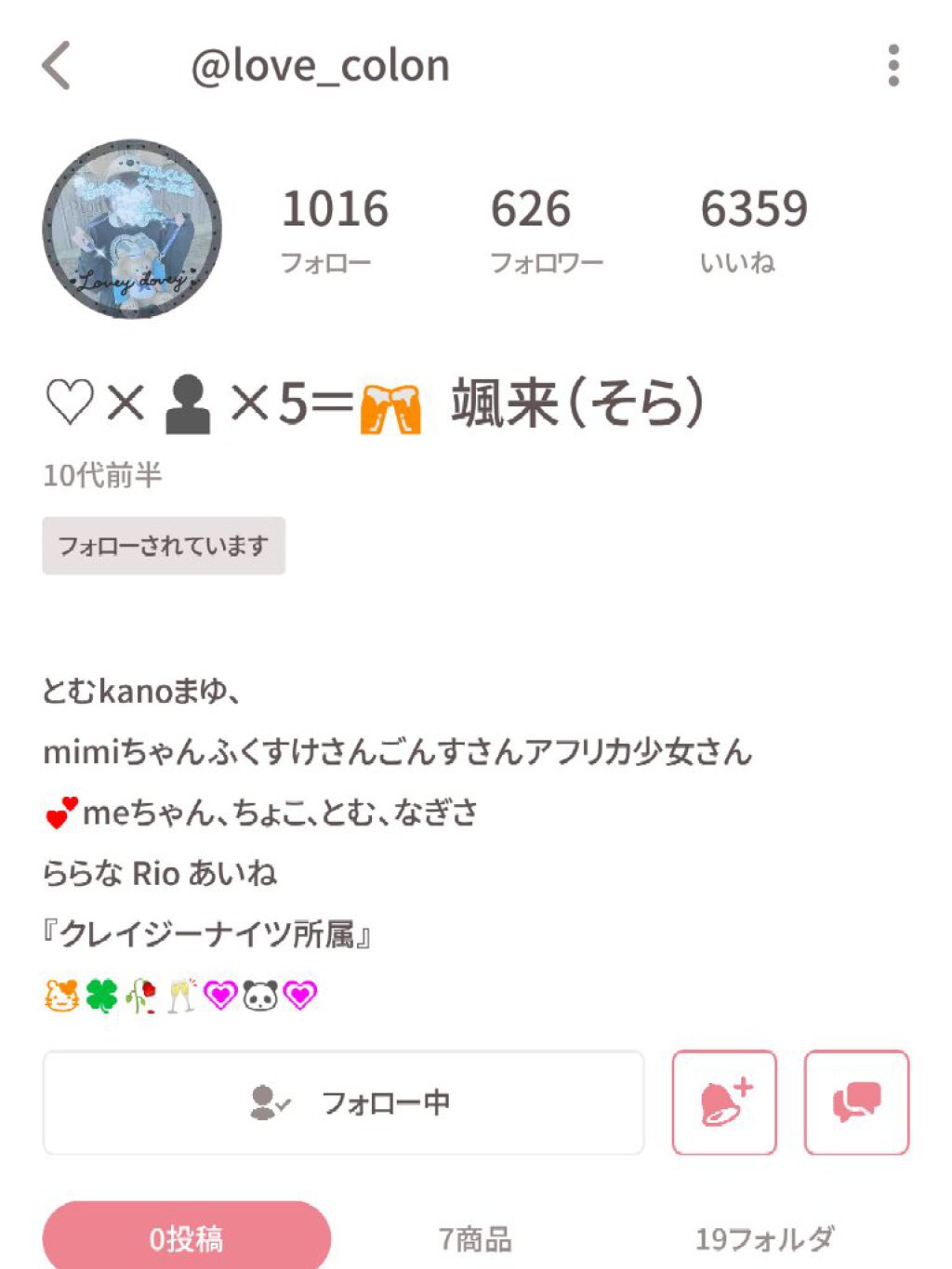Tap the フォロー中 button to unfollow
952x1269 pixels.
(x=343, y=1103)
